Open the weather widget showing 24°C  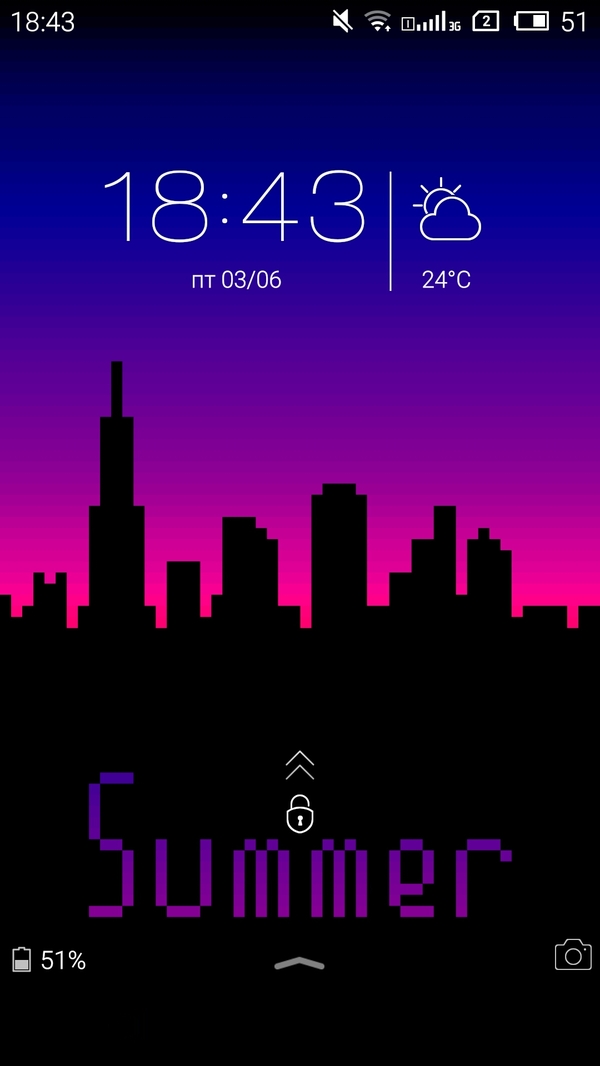[x=447, y=232]
